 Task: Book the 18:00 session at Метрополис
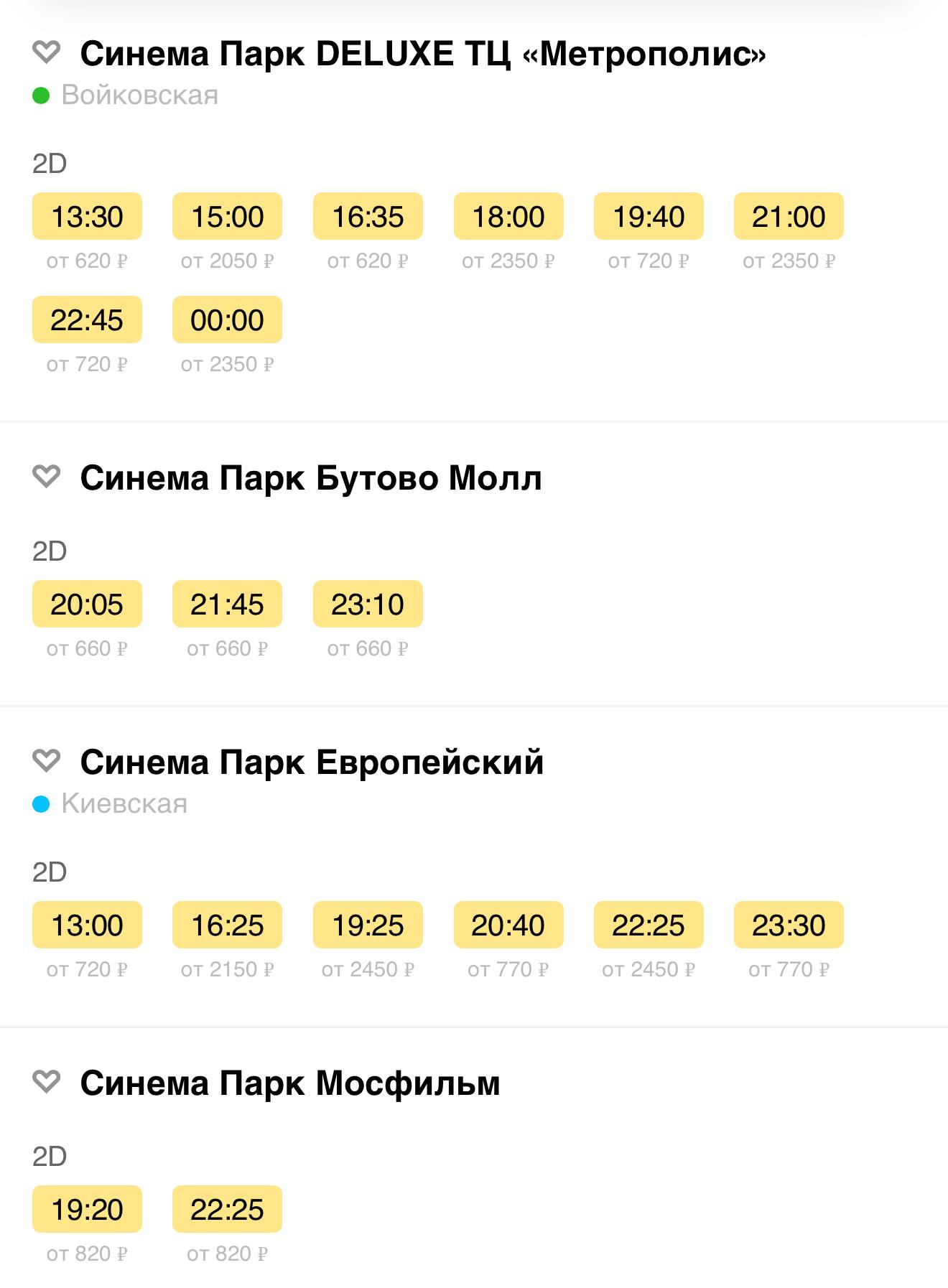508,216
